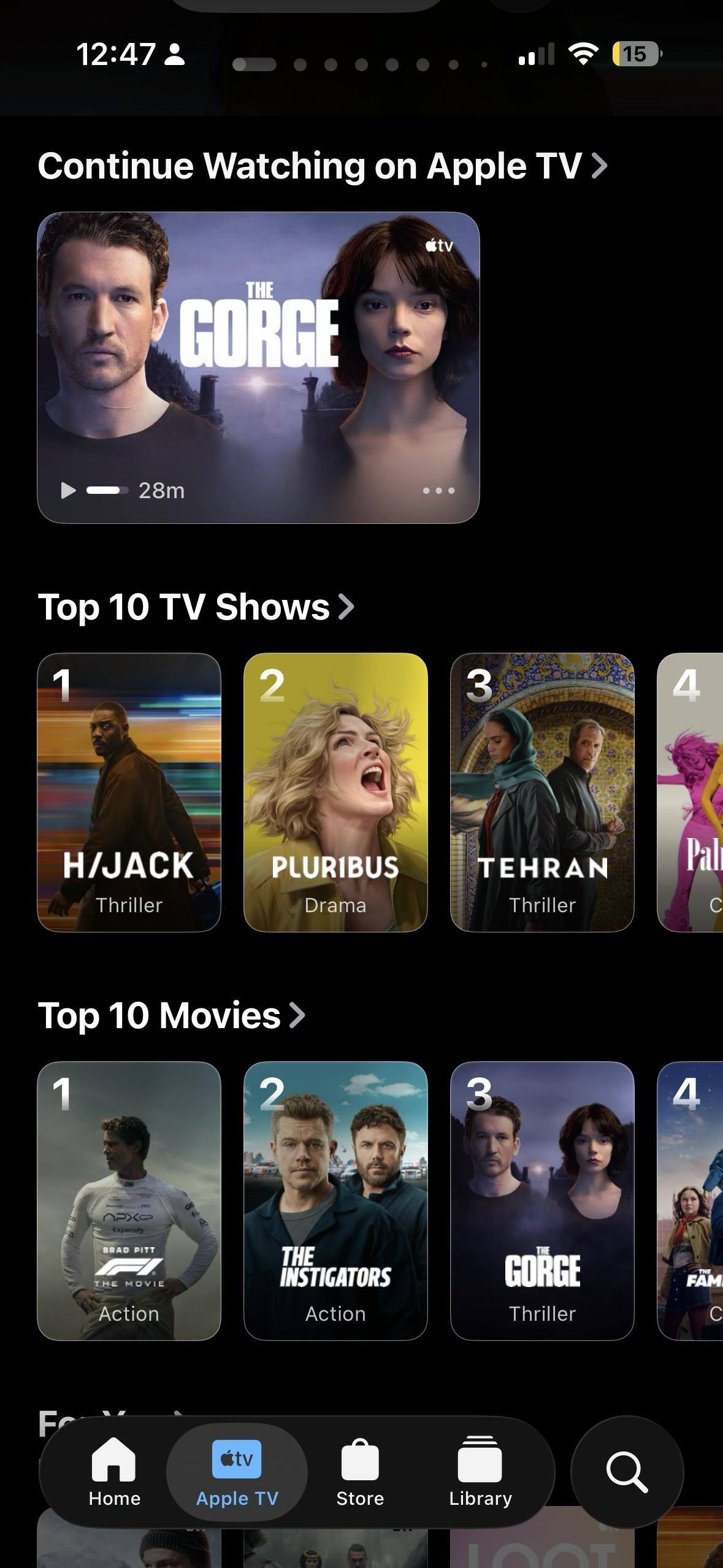See the full Top 10 Movies list
This screenshot has width=723, height=1568.
coord(172,1015)
